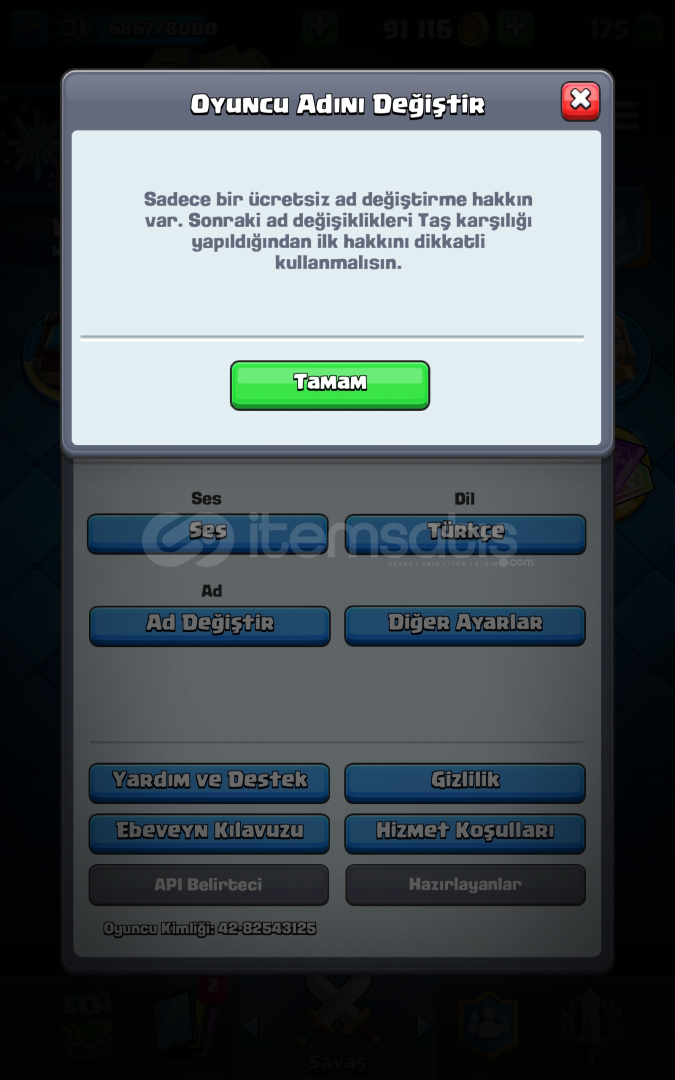Close the Oyuncu Adını Değiştir dialog
675x1080 pixels.
581,101
